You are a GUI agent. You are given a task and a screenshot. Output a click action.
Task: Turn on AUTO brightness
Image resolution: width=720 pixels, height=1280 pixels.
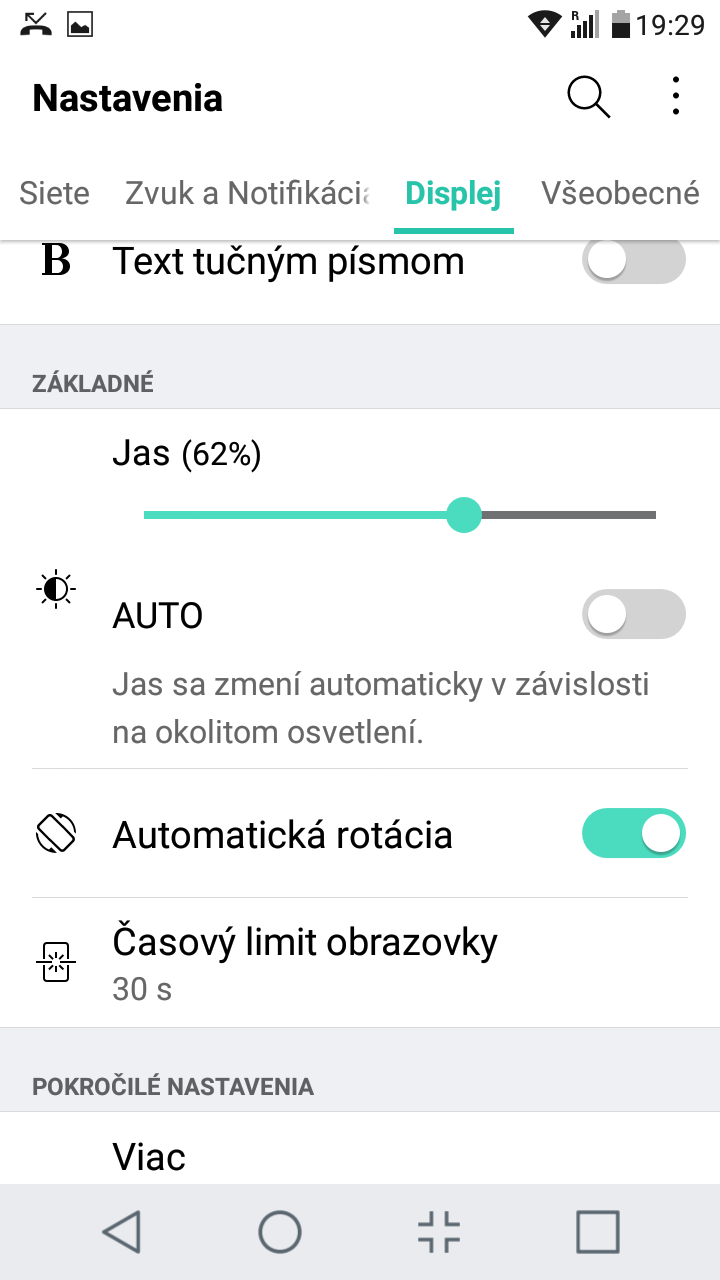634,614
